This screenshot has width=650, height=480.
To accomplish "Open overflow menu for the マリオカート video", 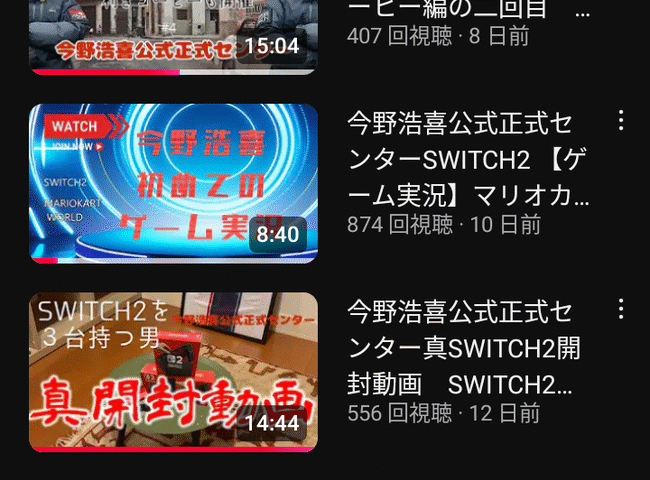I will pos(621,121).
